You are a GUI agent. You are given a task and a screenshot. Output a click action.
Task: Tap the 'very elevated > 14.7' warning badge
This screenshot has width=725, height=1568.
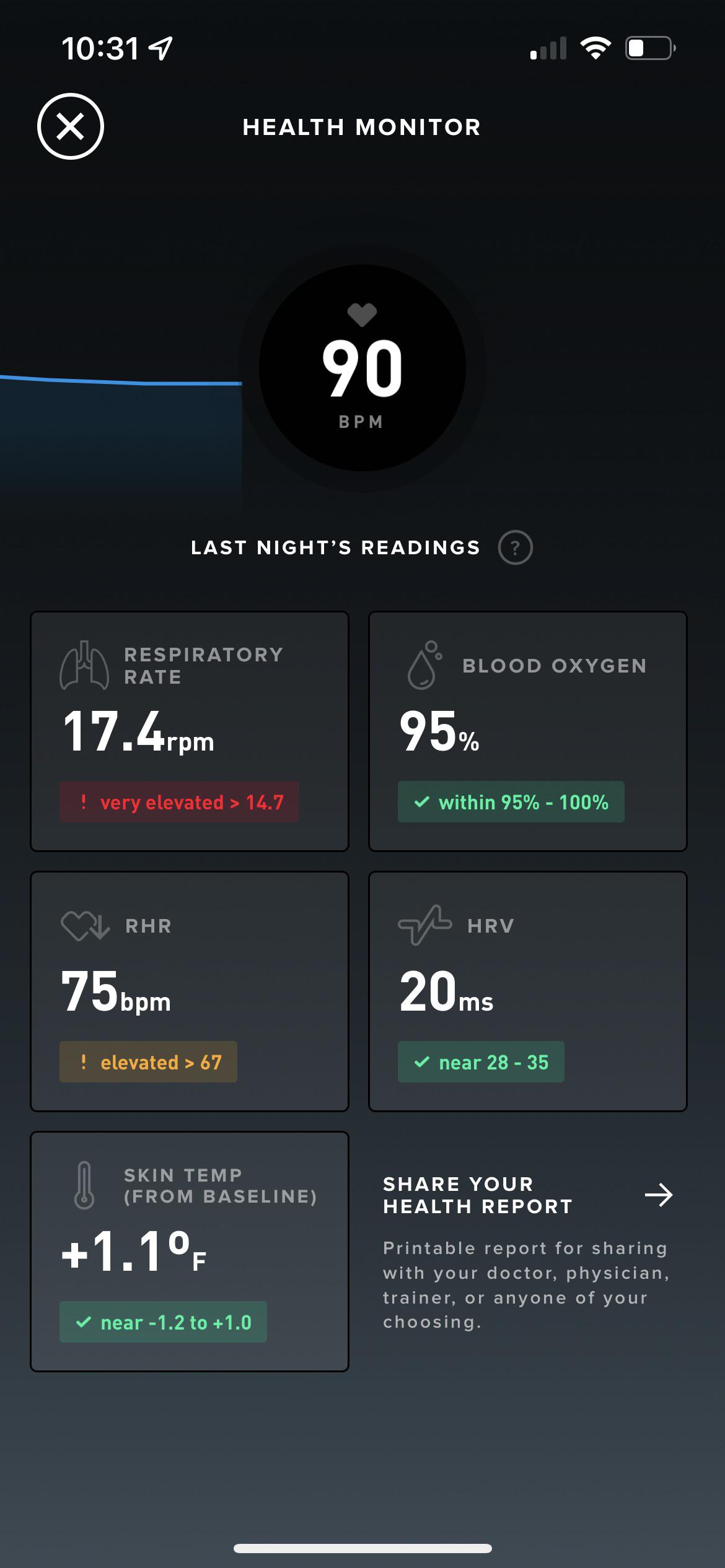coord(178,801)
